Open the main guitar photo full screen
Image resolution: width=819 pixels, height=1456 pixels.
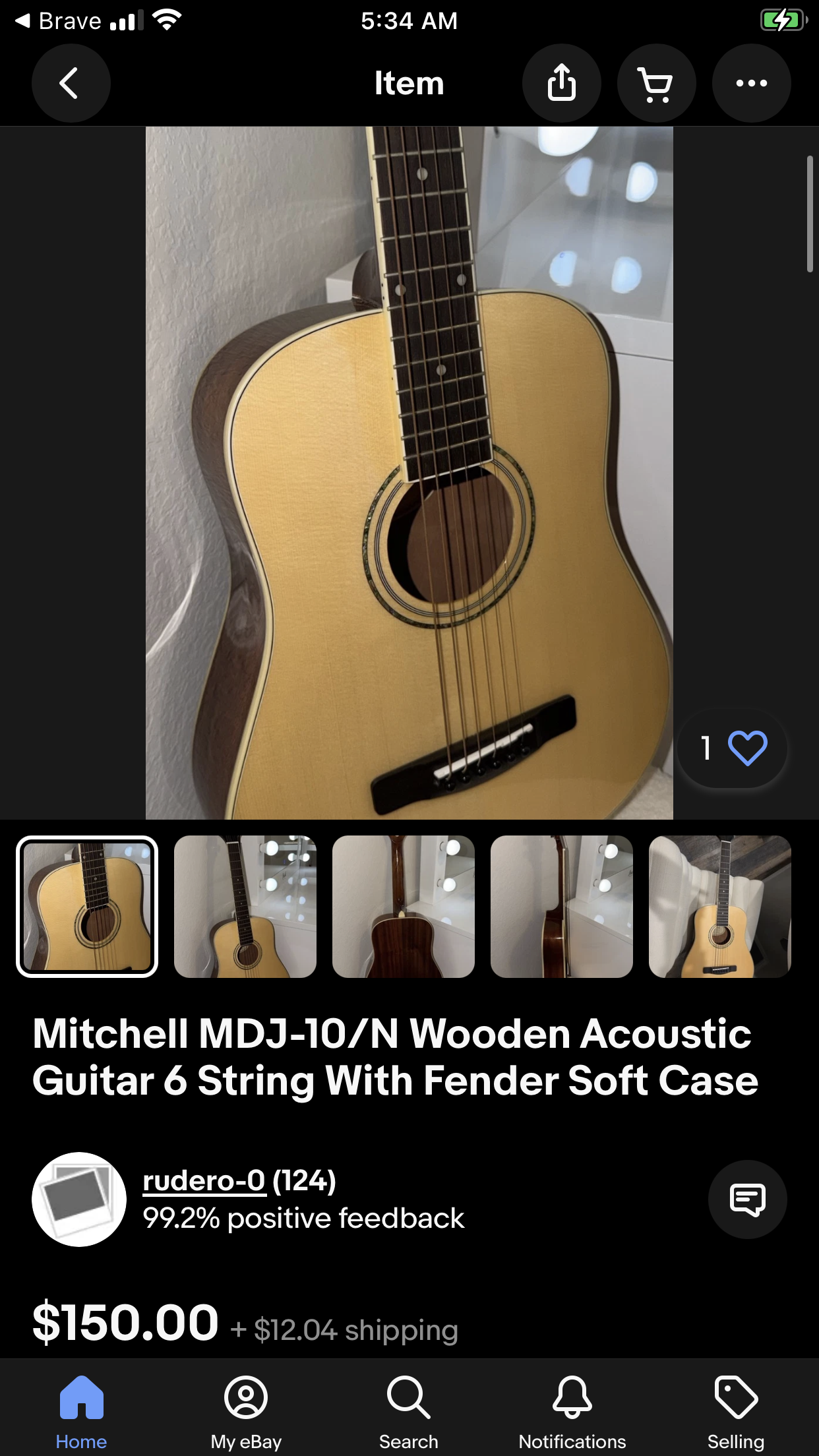click(409, 472)
